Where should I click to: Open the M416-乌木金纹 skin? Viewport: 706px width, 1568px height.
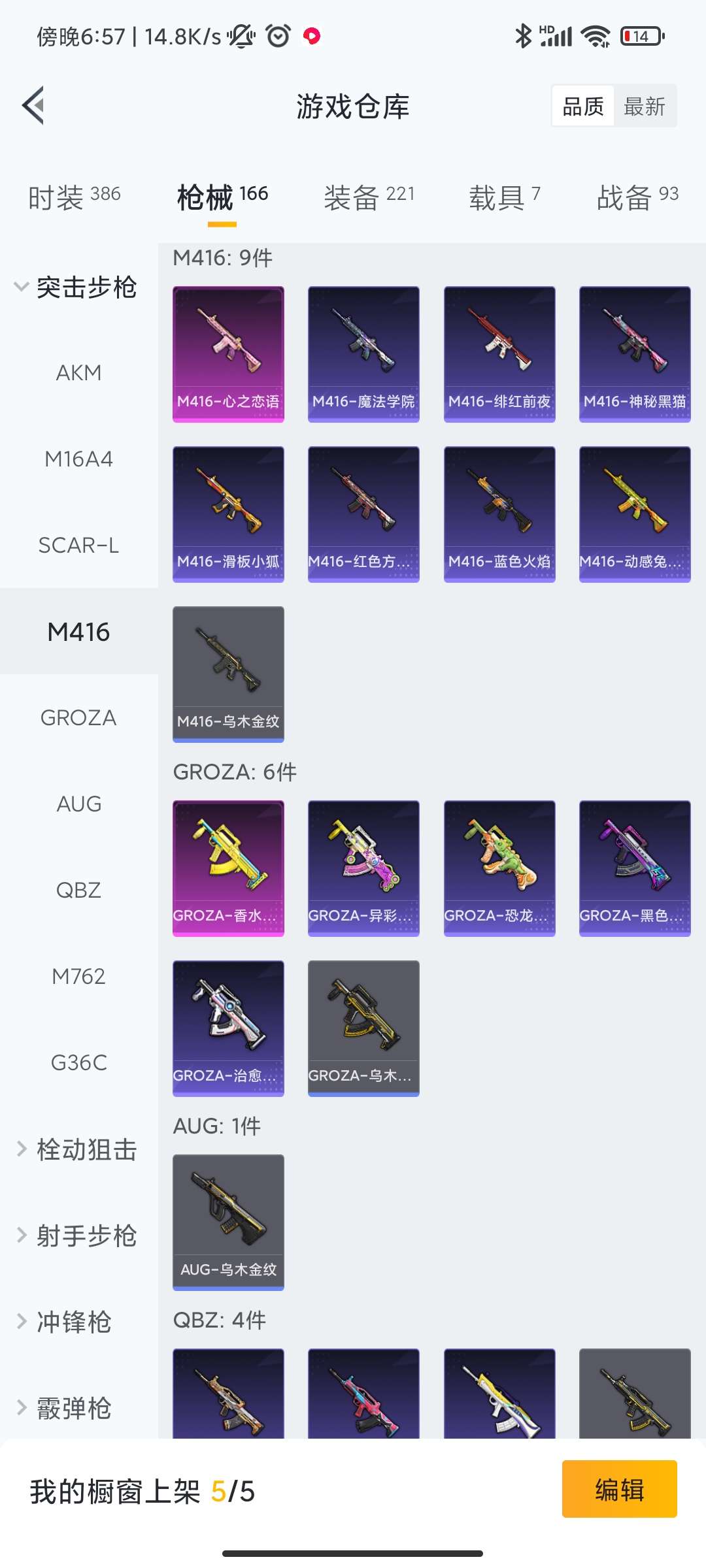pos(228,674)
